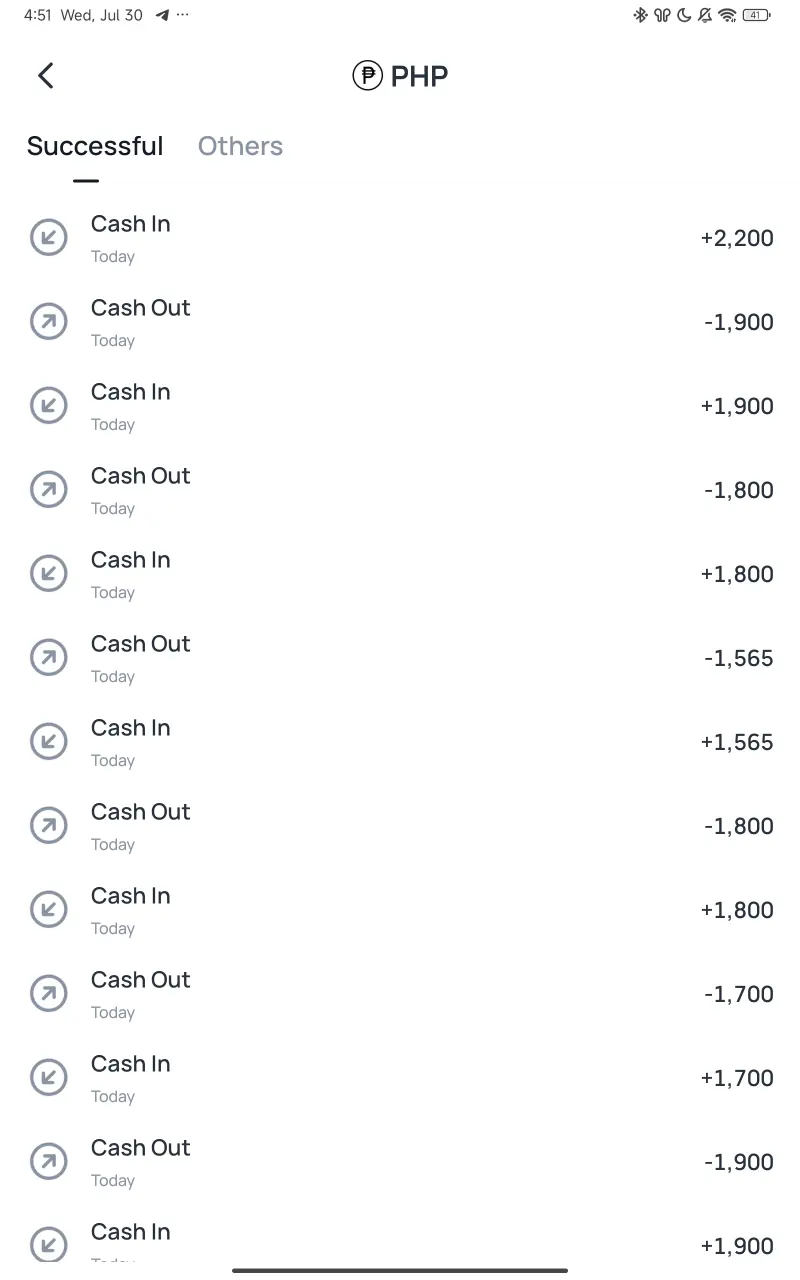Go back using the top-left arrow

click(x=45, y=76)
